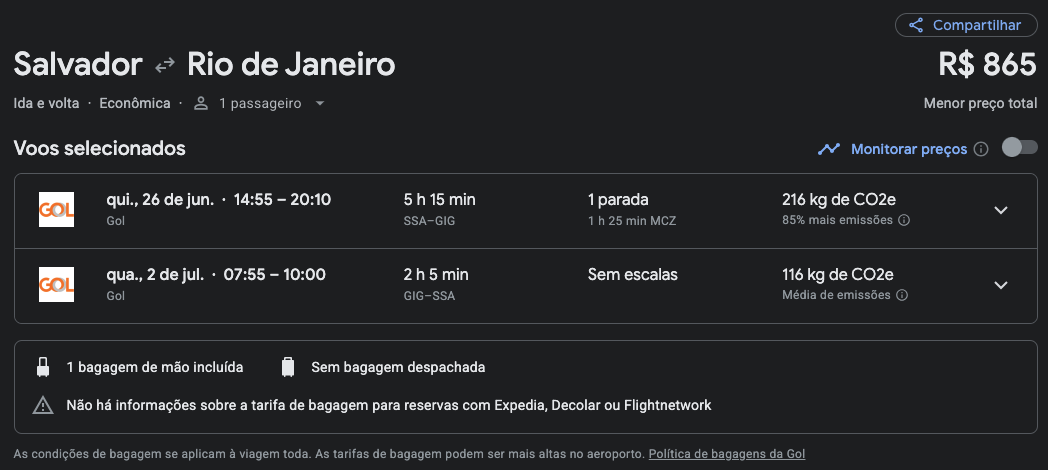This screenshot has height=470, width=1048.
Task: Open info icon next to 85% mais emissões
Action: click(904, 220)
